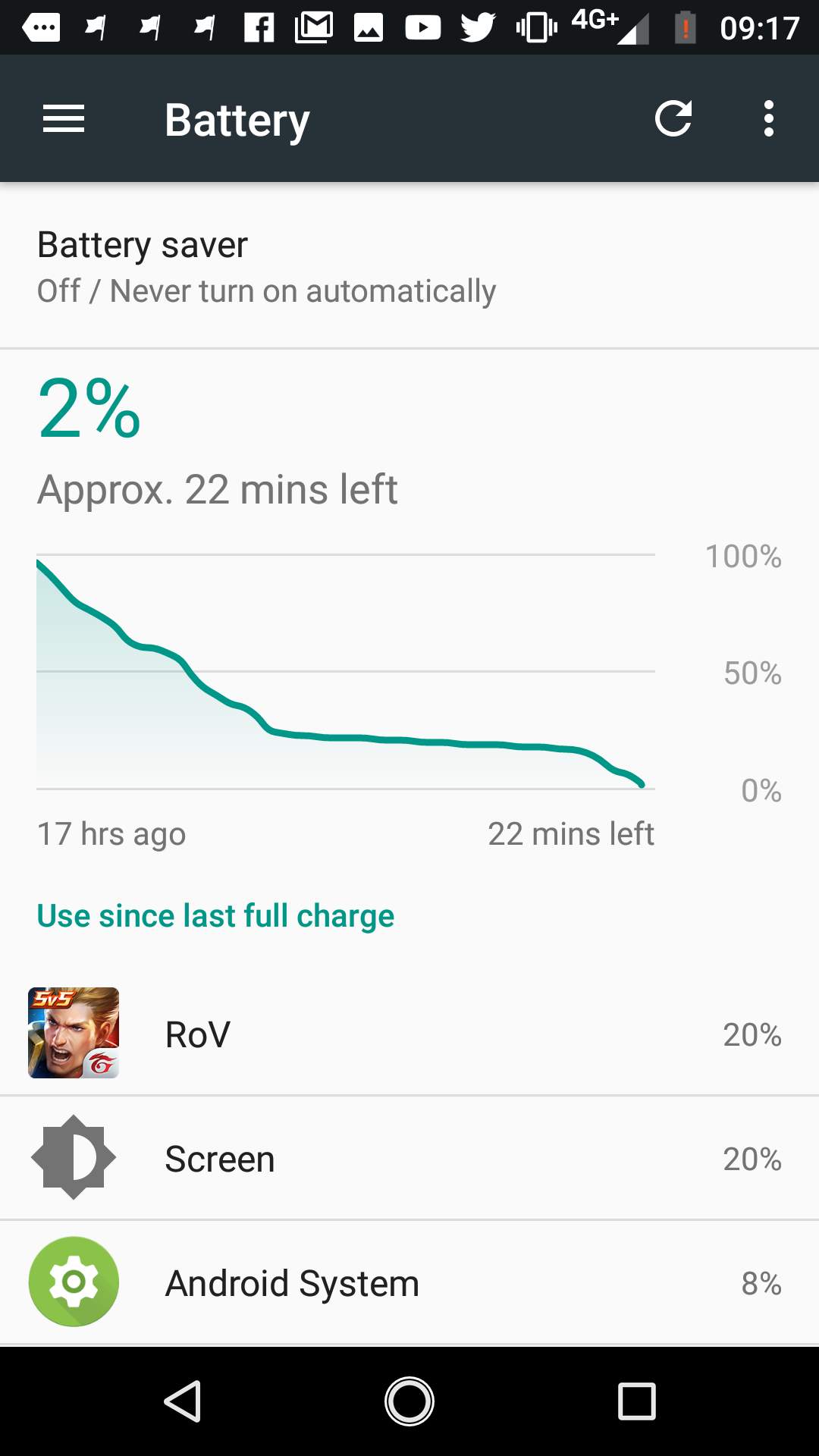
Task: Go back using the navigation bar
Action: (x=183, y=1401)
